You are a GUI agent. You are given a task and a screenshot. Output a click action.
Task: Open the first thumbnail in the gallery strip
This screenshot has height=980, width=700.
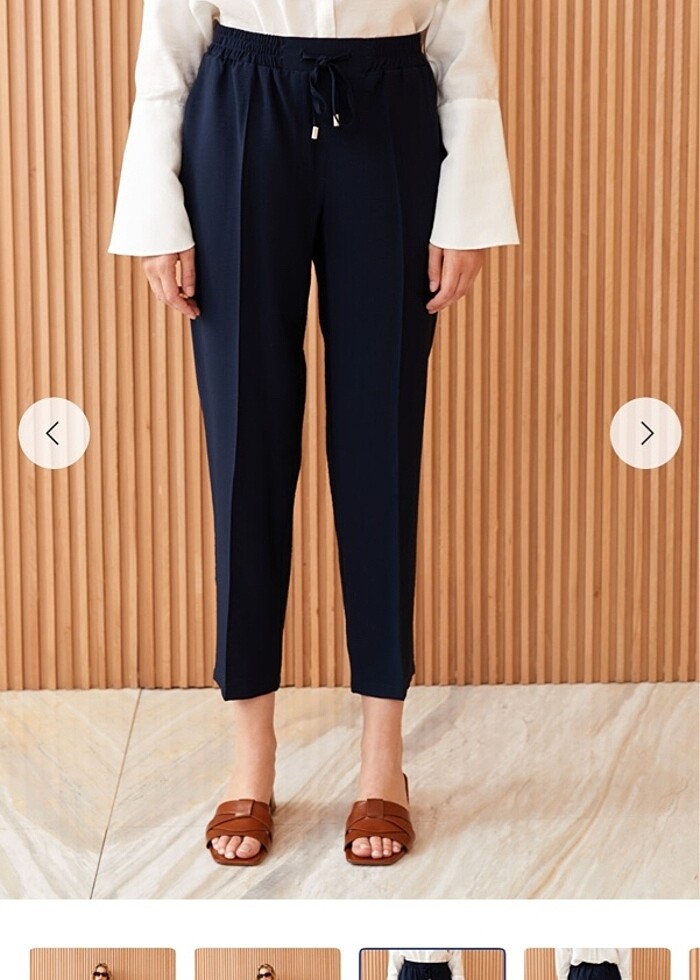tap(102, 964)
